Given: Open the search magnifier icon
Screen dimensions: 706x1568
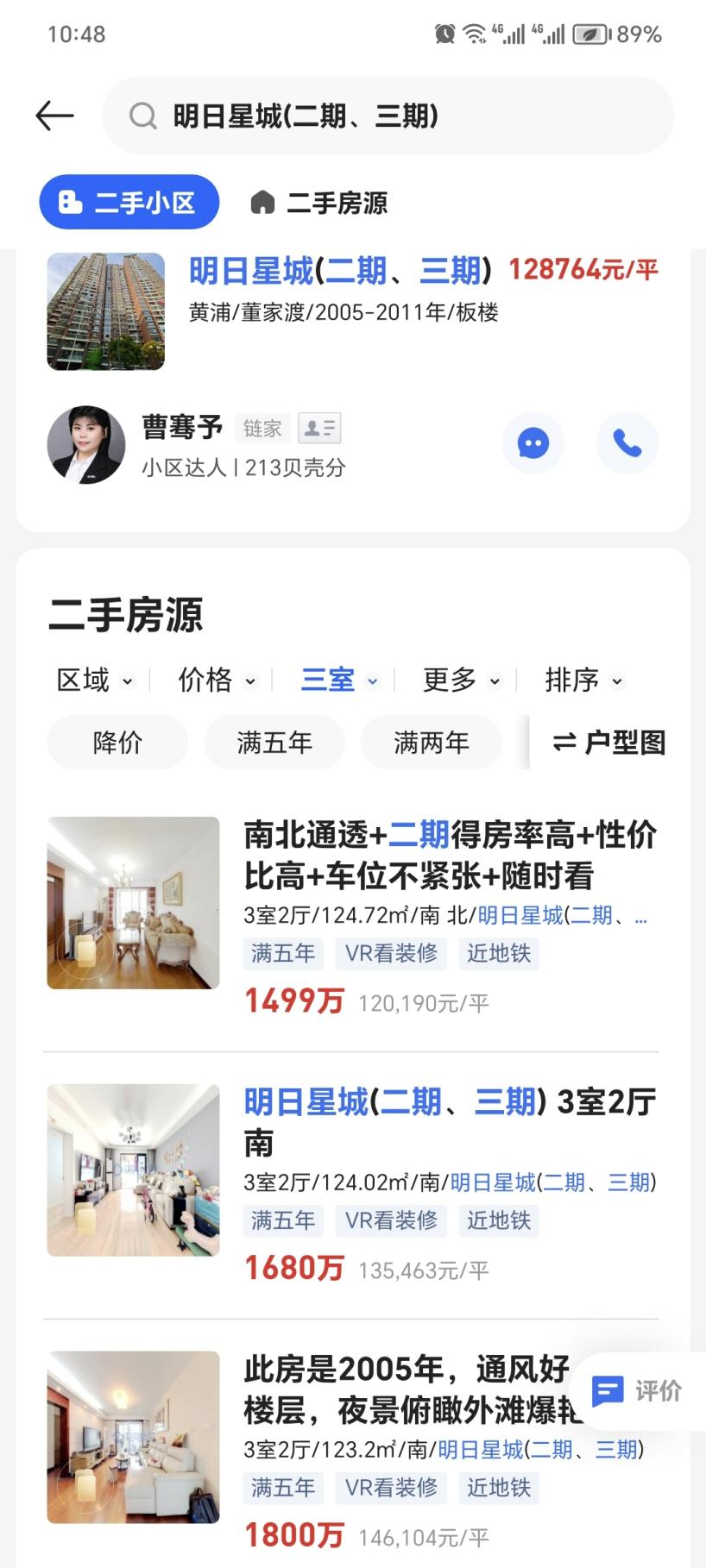Looking at the screenshot, I should pos(142,115).
